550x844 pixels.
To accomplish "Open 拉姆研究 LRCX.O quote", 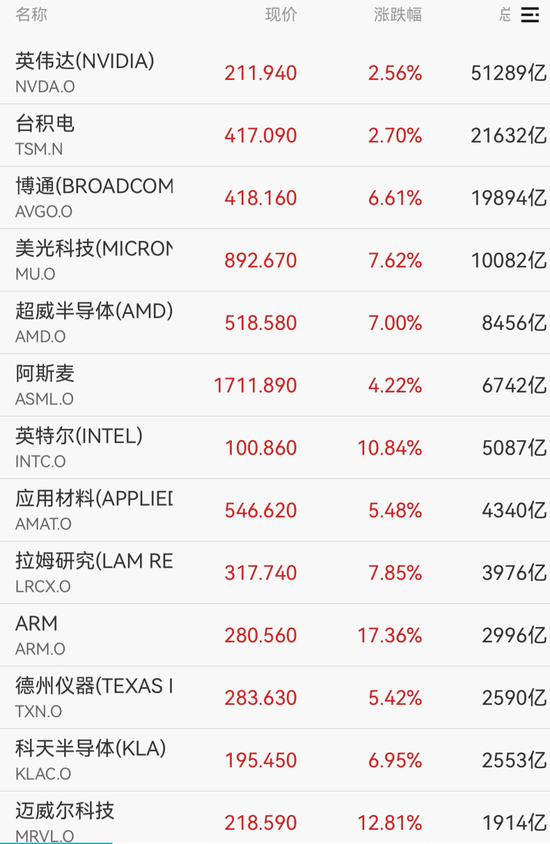I will 275,572.
